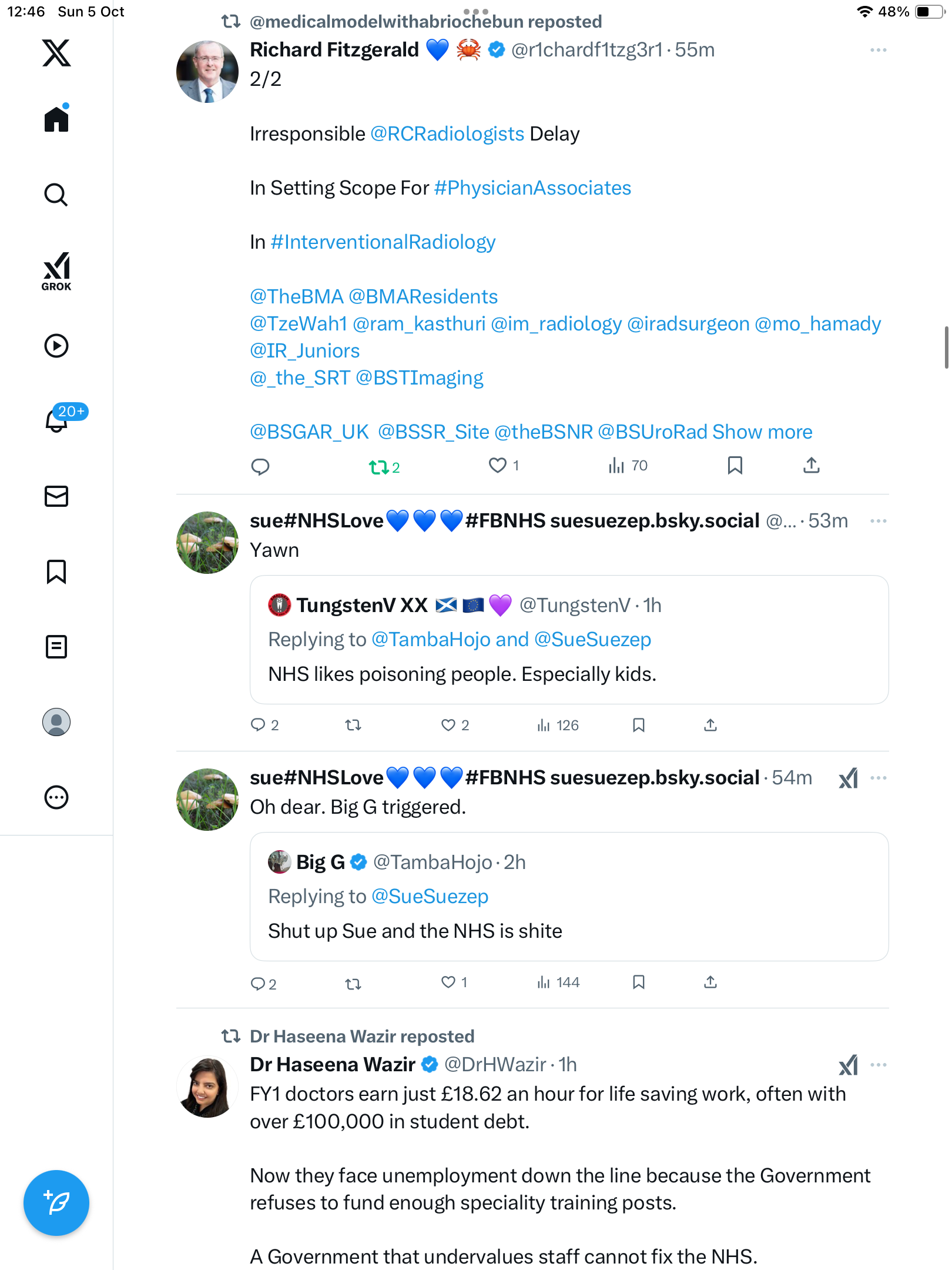
Task: Open Grok from the sidebar
Action: point(56,272)
